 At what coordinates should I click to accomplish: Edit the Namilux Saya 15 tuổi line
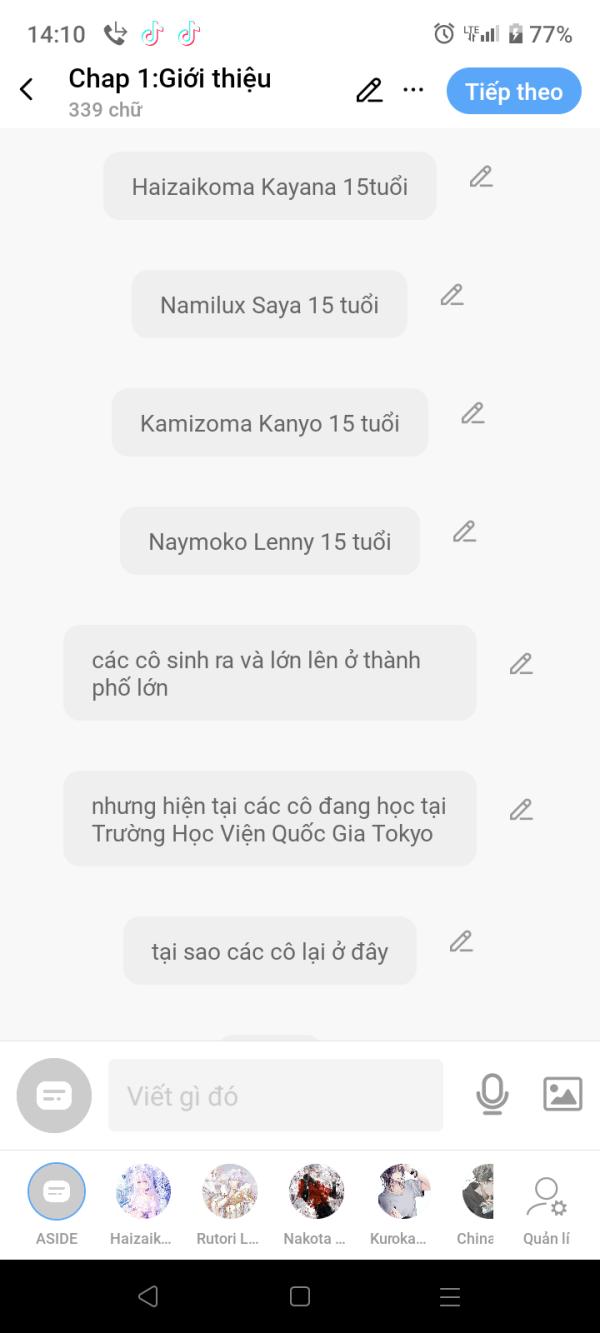coord(452,295)
